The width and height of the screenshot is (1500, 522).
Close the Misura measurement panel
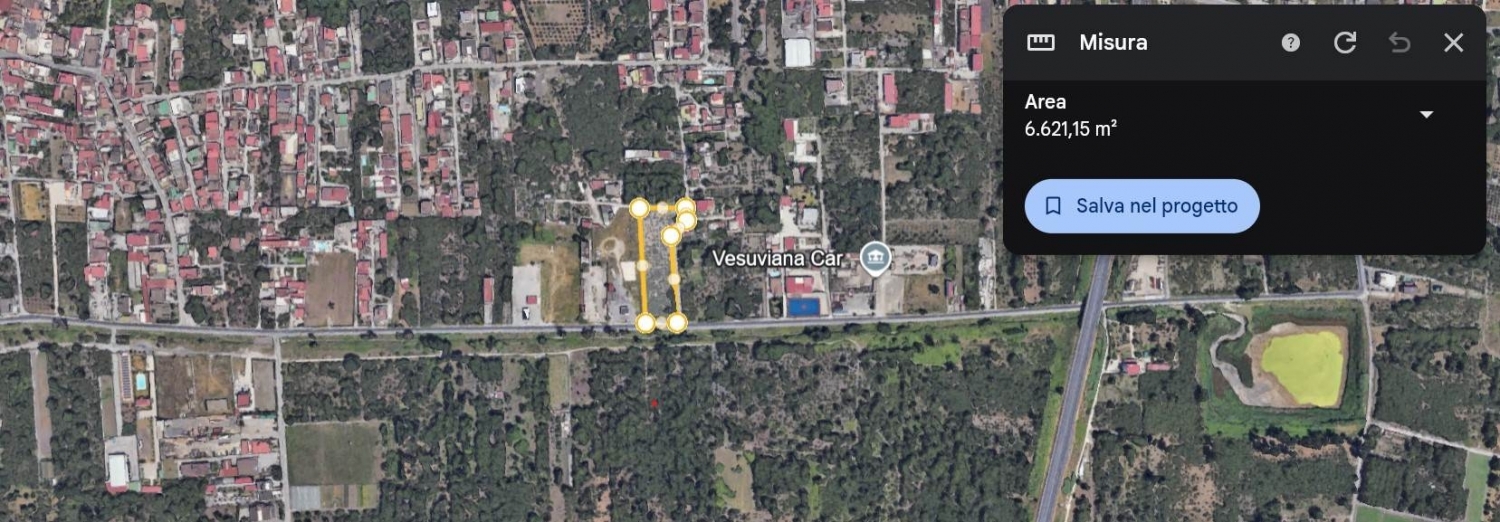click(1453, 42)
